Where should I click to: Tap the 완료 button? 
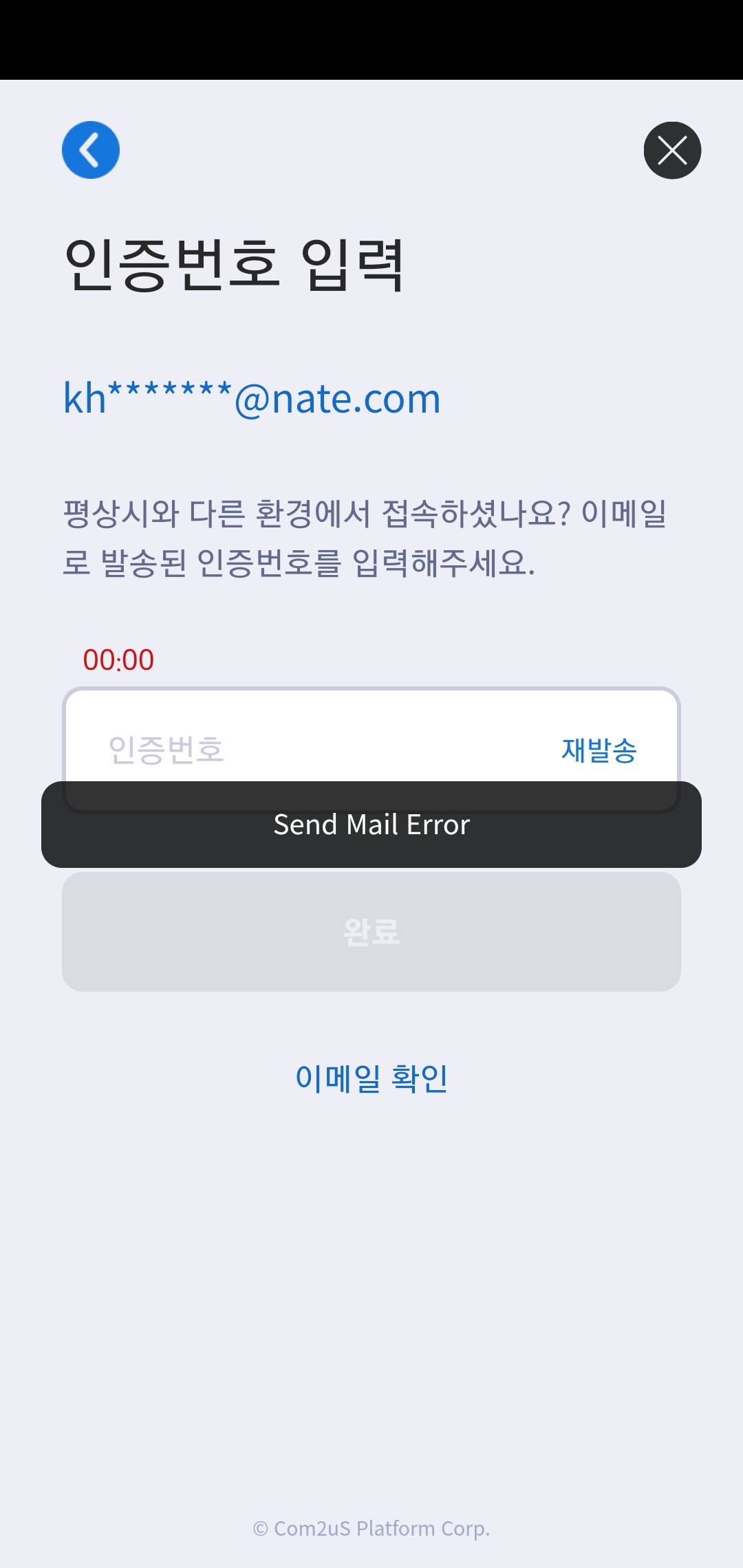coord(371,932)
